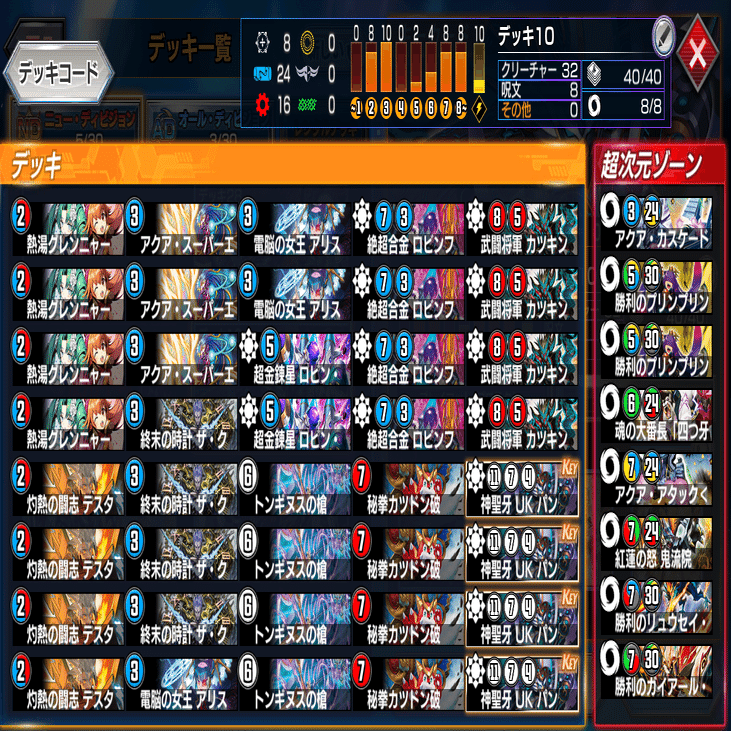The width and height of the screenshot is (731, 731).
Task: View the アクア・アタック card details
Action: click(655, 477)
